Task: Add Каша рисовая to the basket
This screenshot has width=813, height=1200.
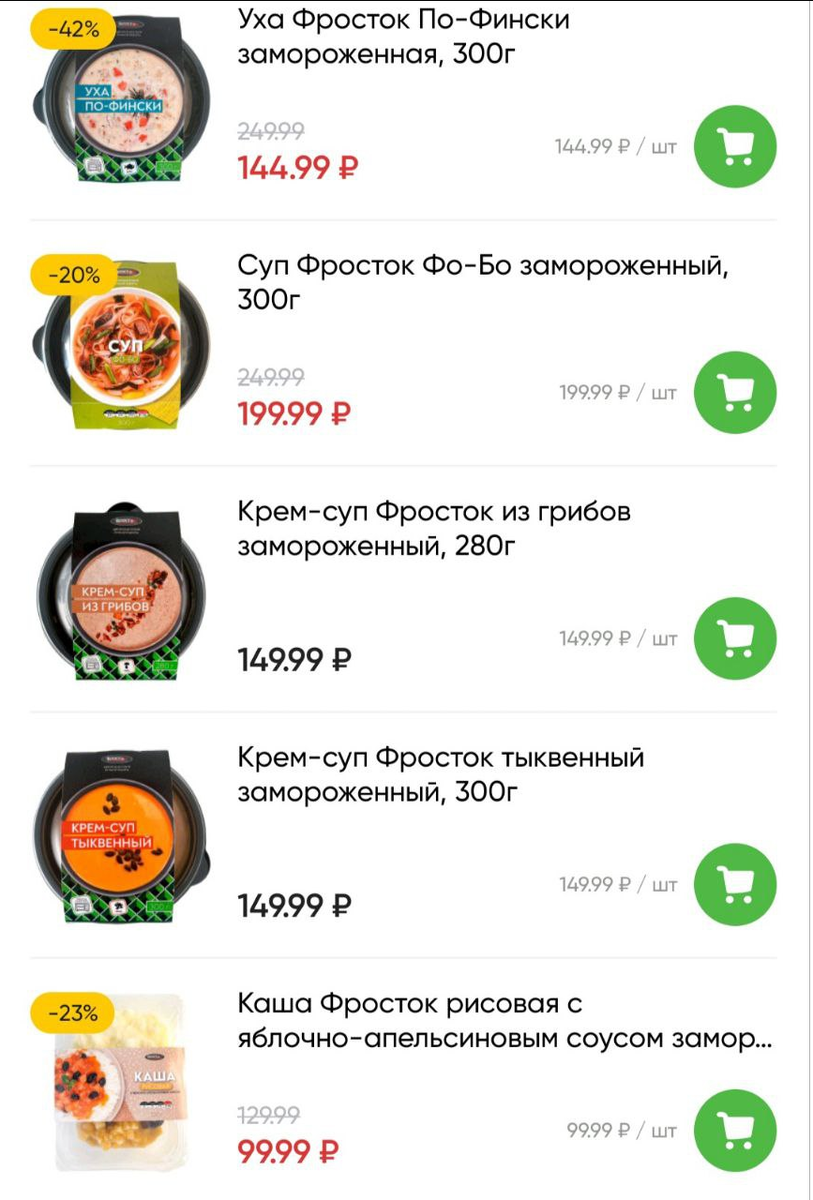Action: (735, 1130)
